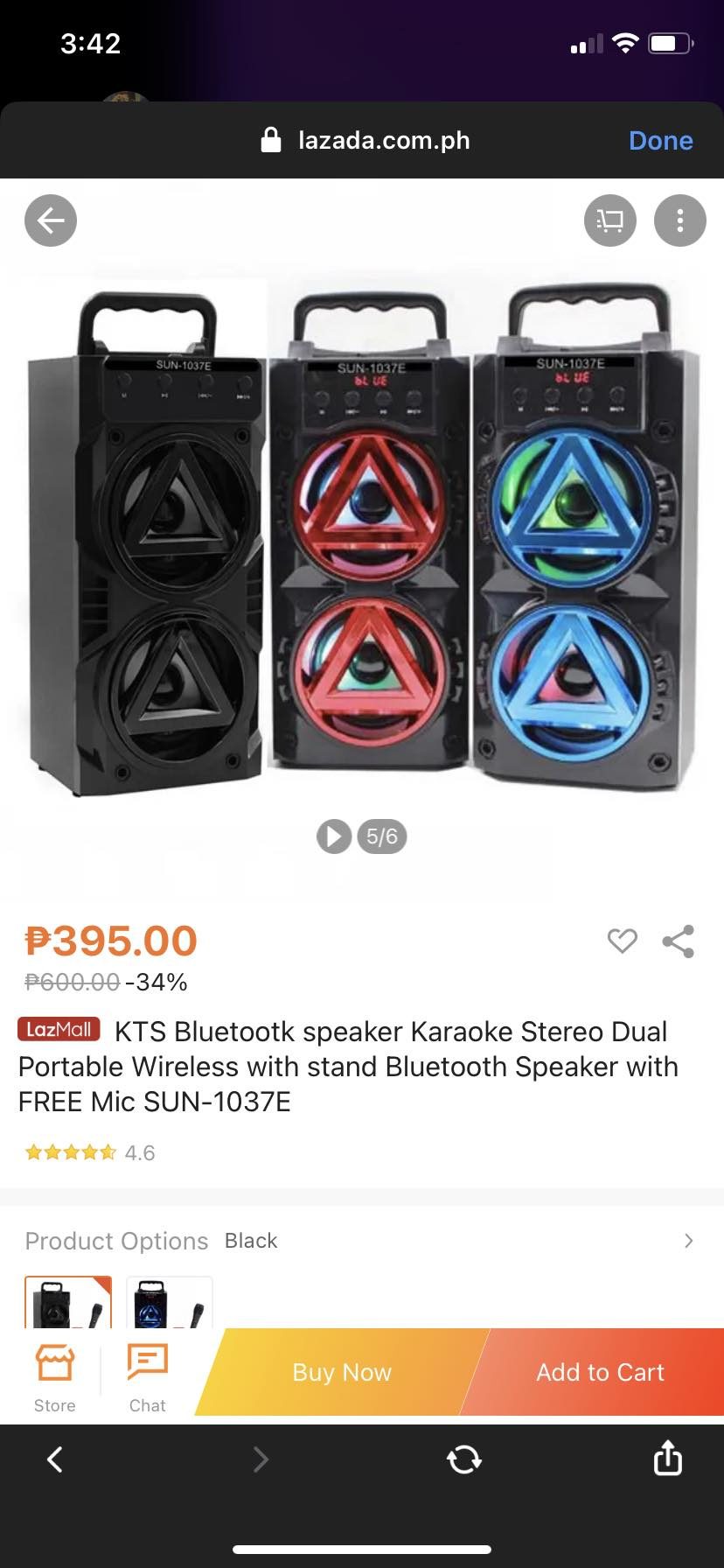Navigate back in the browser toolbar

point(55,1459)
